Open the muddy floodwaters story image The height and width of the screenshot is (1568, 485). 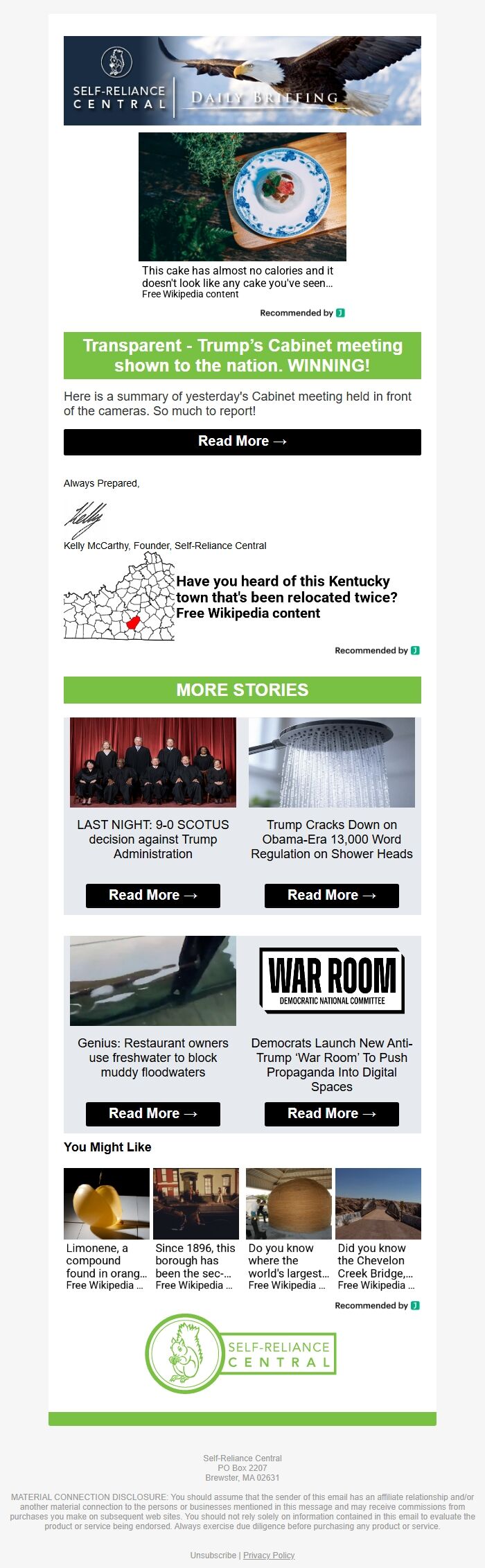coord(152,980)
